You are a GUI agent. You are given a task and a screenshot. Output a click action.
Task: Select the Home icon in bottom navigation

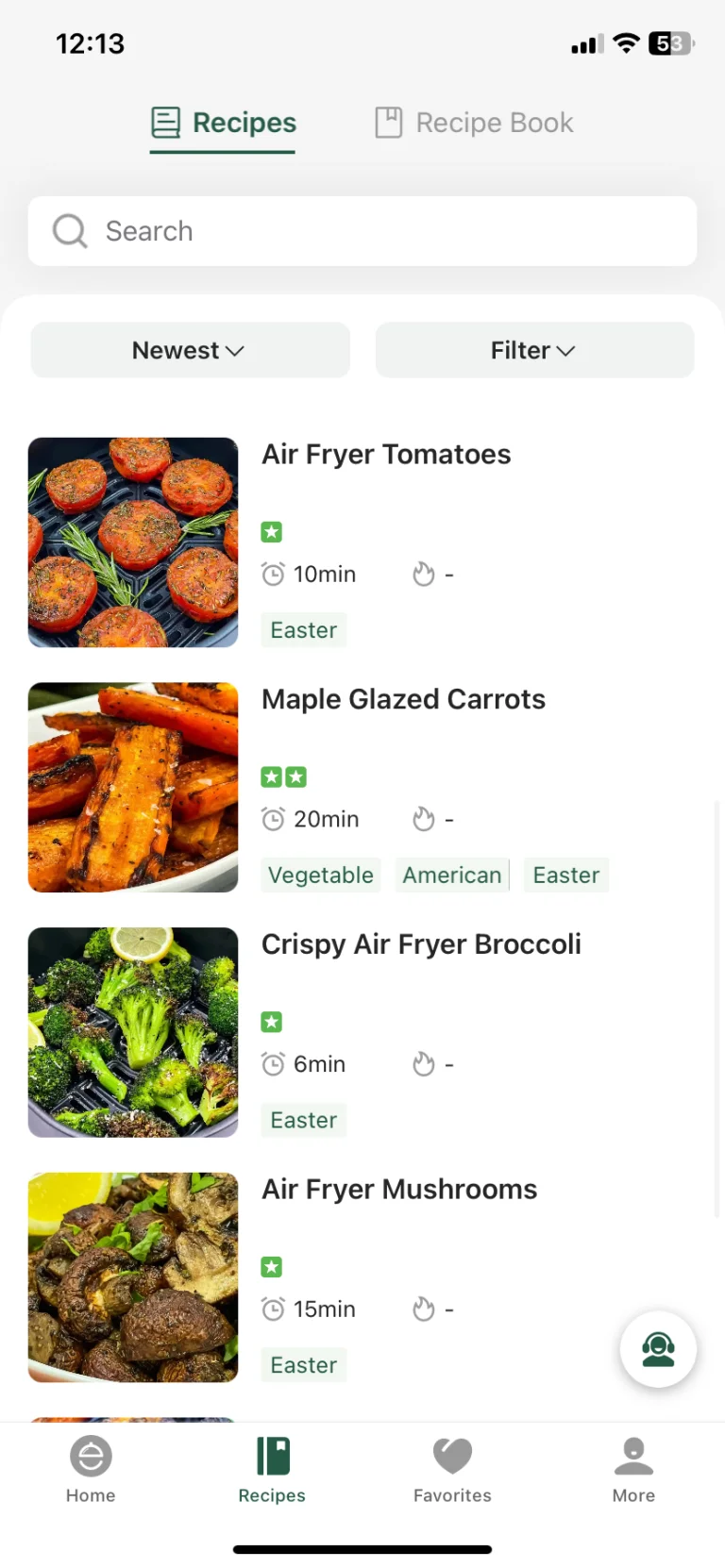(91, 1456)
